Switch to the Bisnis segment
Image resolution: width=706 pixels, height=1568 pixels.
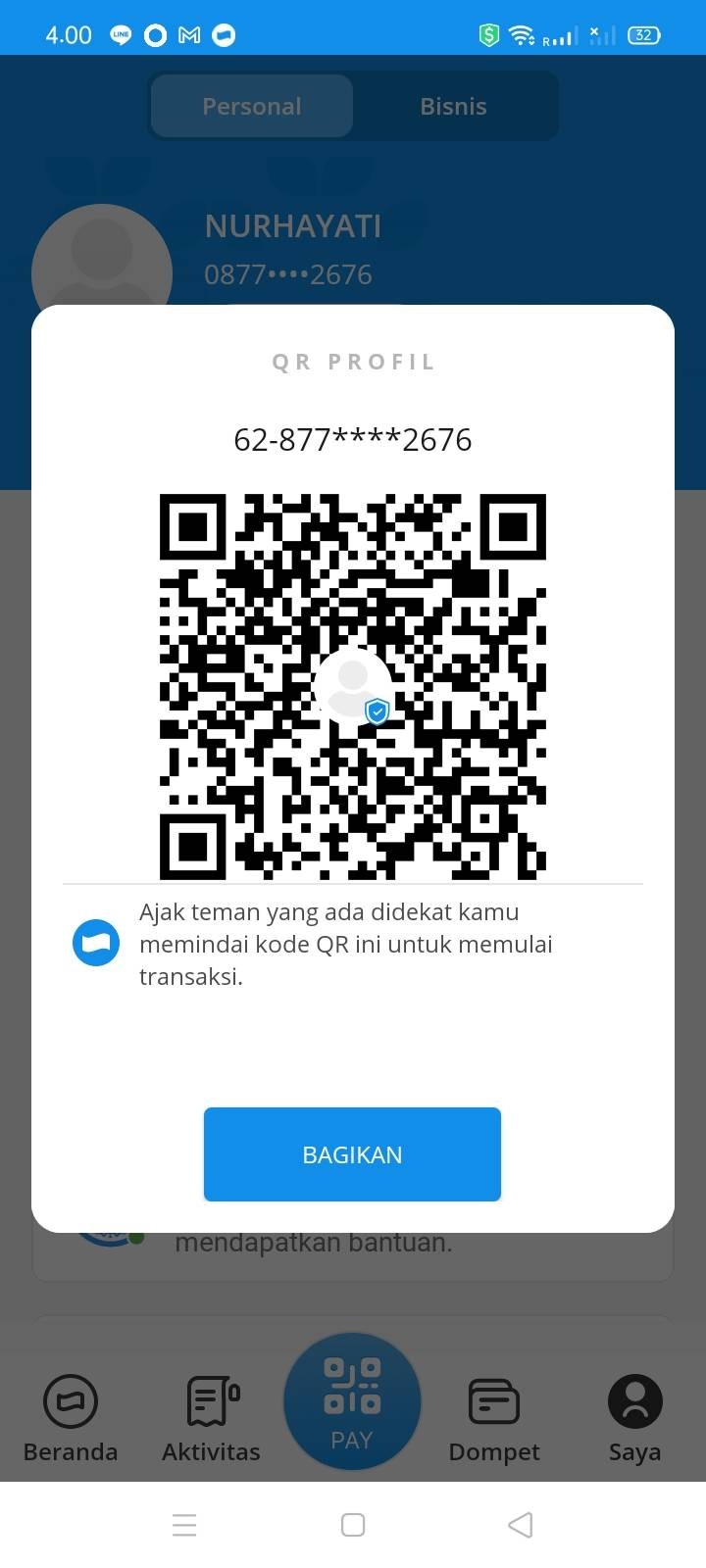click(x=453, y=106)
